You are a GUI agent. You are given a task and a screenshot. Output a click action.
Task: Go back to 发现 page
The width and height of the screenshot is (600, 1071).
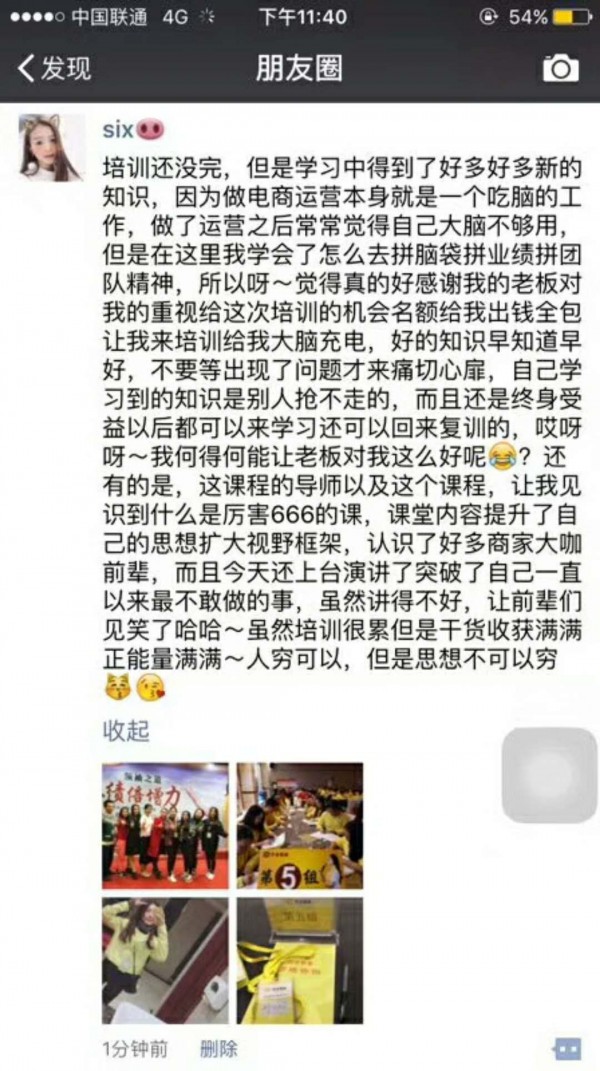pyautogui.click(x=55, y=68)
